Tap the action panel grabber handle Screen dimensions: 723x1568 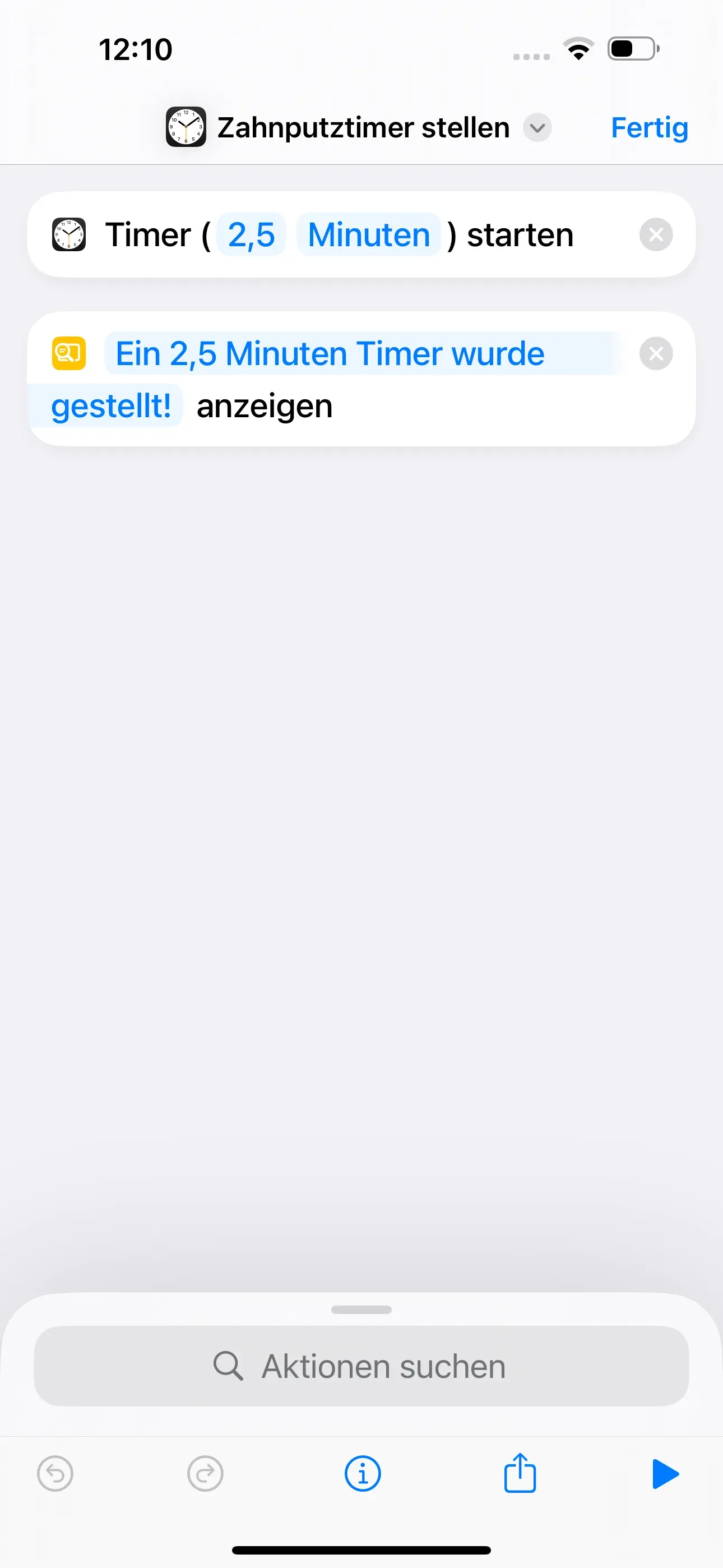pyautogui.click(x=361, y=1309)
